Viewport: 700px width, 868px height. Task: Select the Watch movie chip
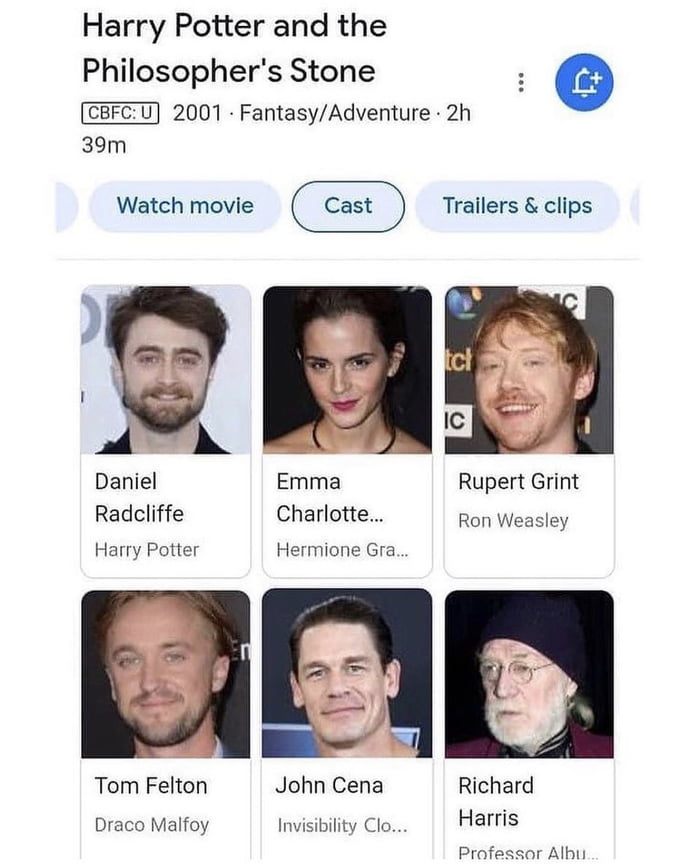point(185,206)
